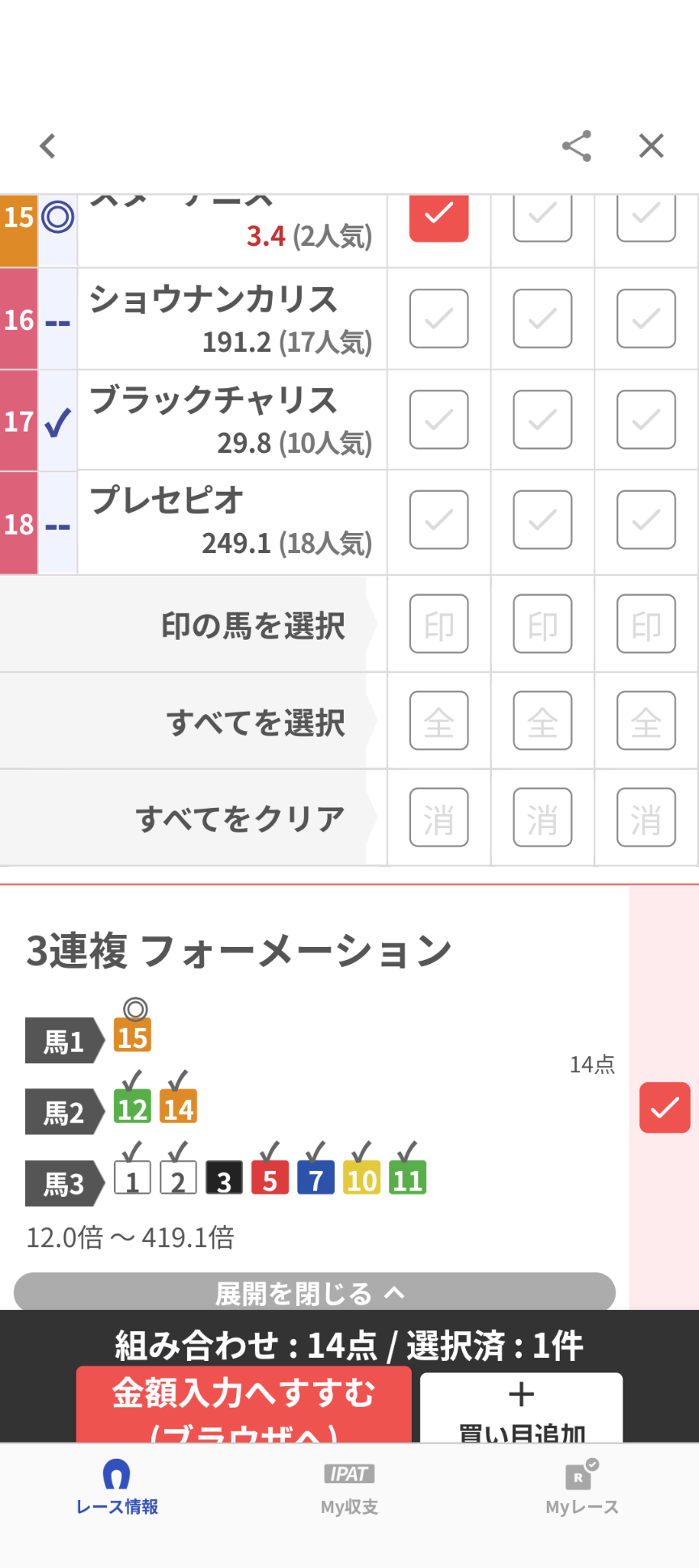699x1568 pixels.
Task: Open the My収支 tab
Action: 349,1488
